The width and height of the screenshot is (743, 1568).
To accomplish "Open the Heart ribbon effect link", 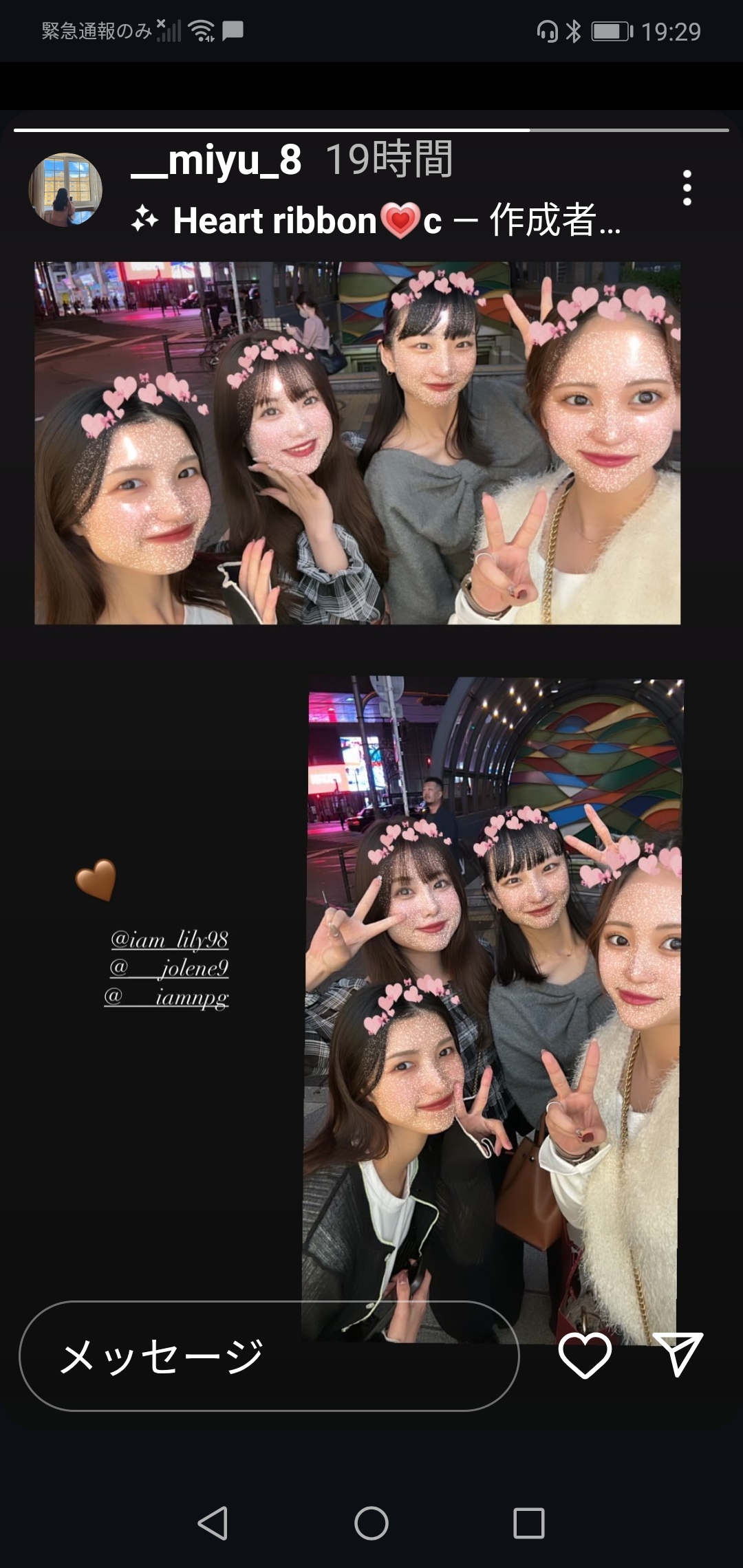I will 375,221.
